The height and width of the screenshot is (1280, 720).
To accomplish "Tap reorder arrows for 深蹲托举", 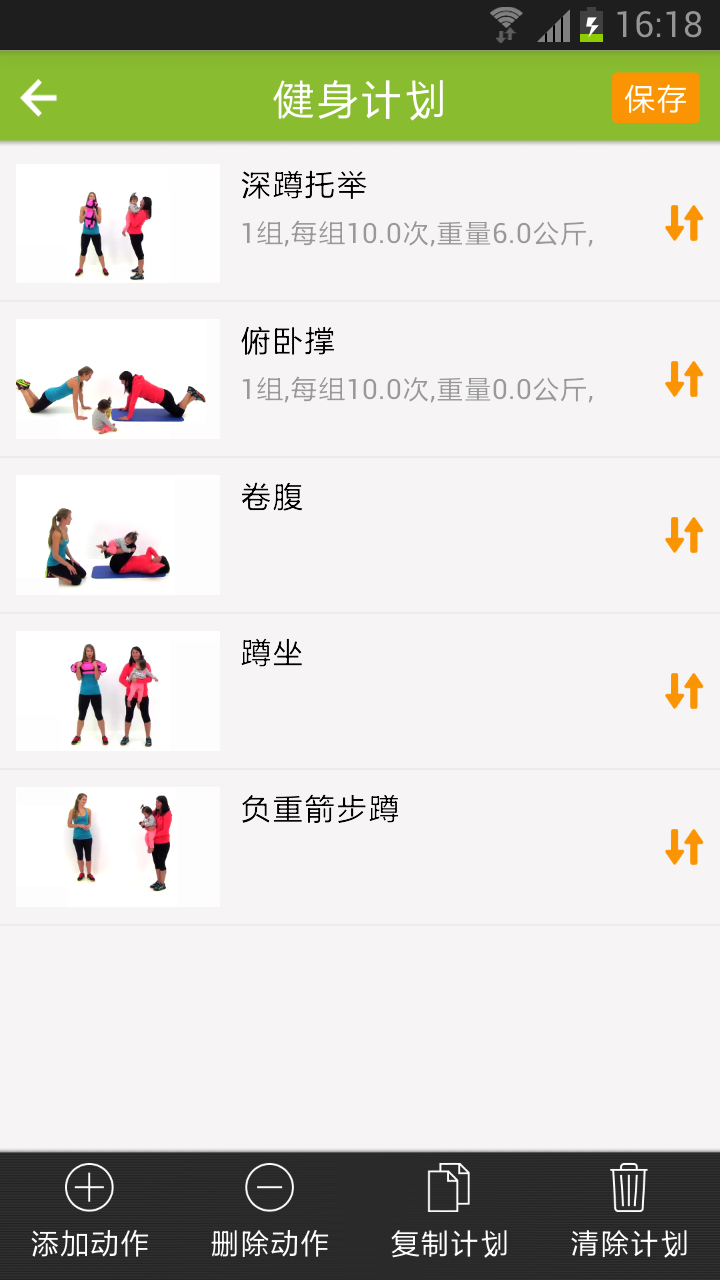I will (684, 223).
